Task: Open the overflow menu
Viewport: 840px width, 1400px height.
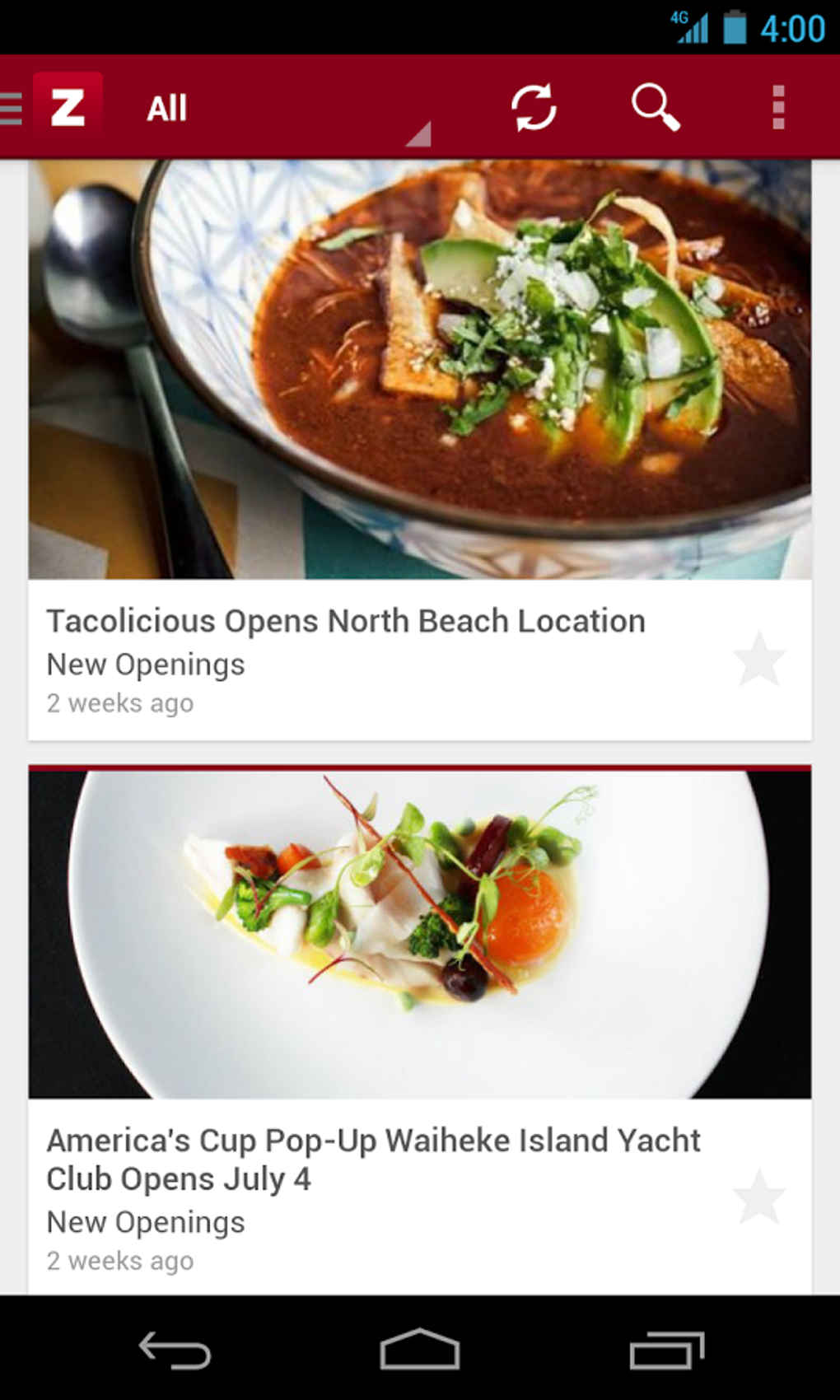Action: coord(777,108)
